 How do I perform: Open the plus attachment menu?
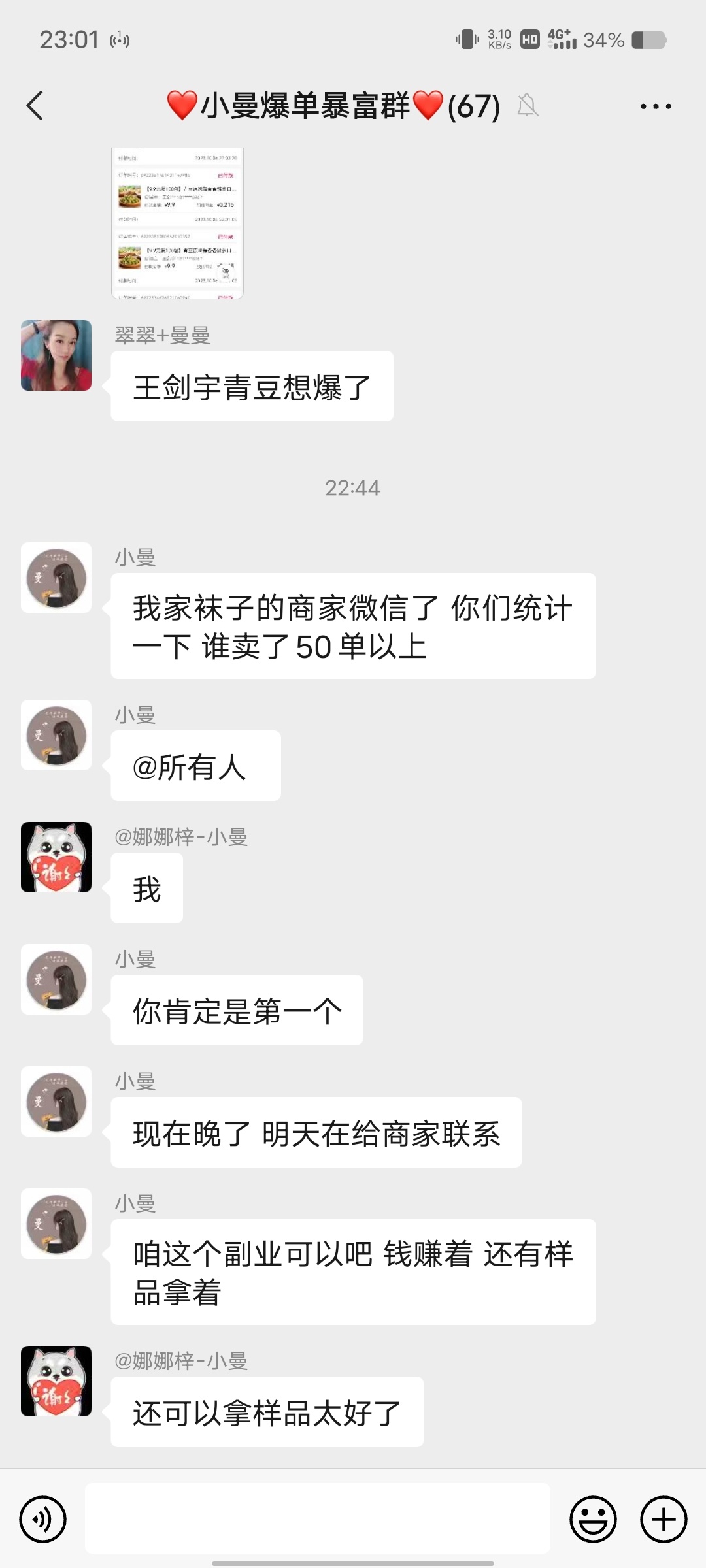[664, 1519]
